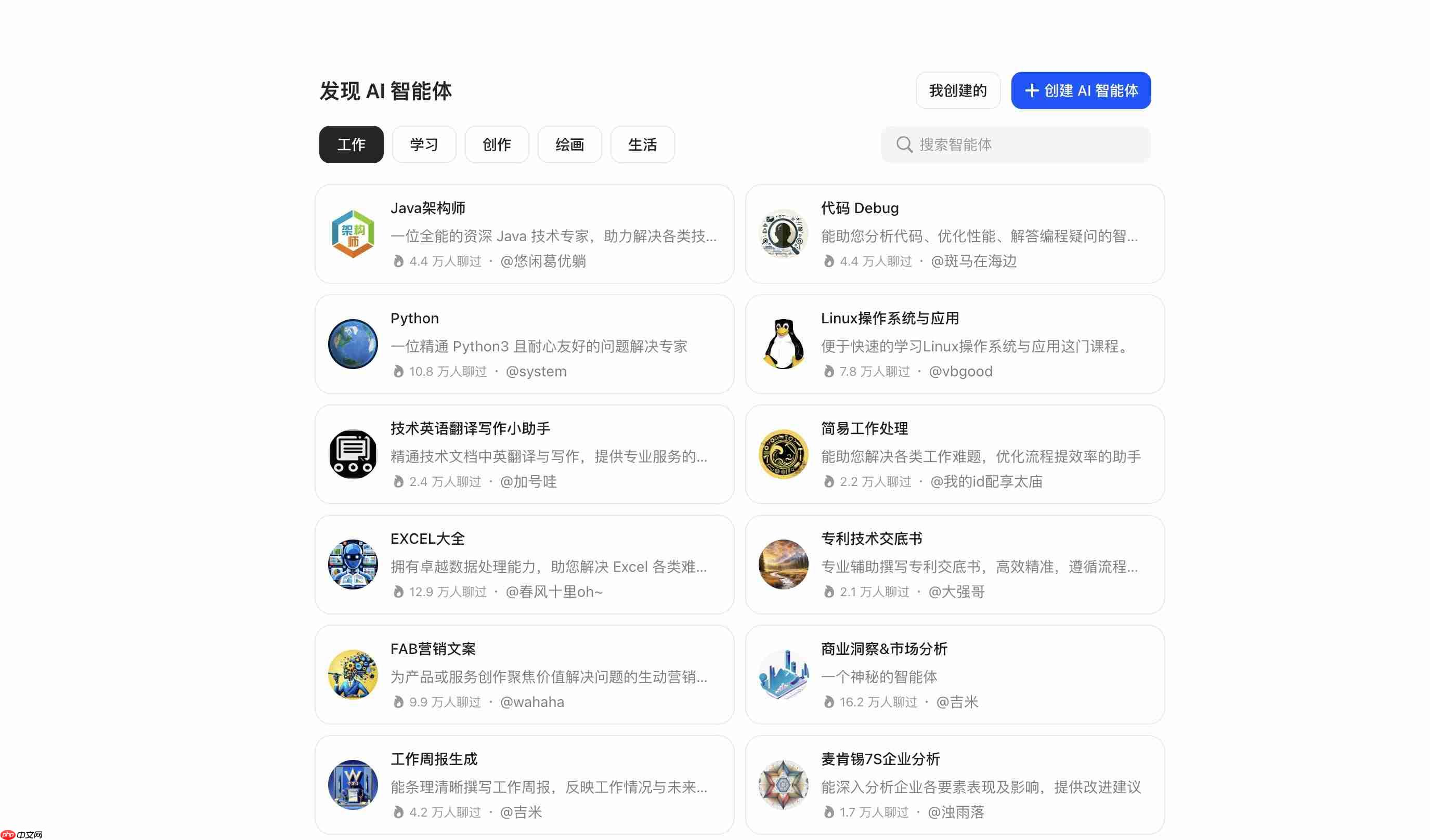The image size is (1430, 840).
Task: Open the FAB营销文案 agent card
Action: pos(524,674)
